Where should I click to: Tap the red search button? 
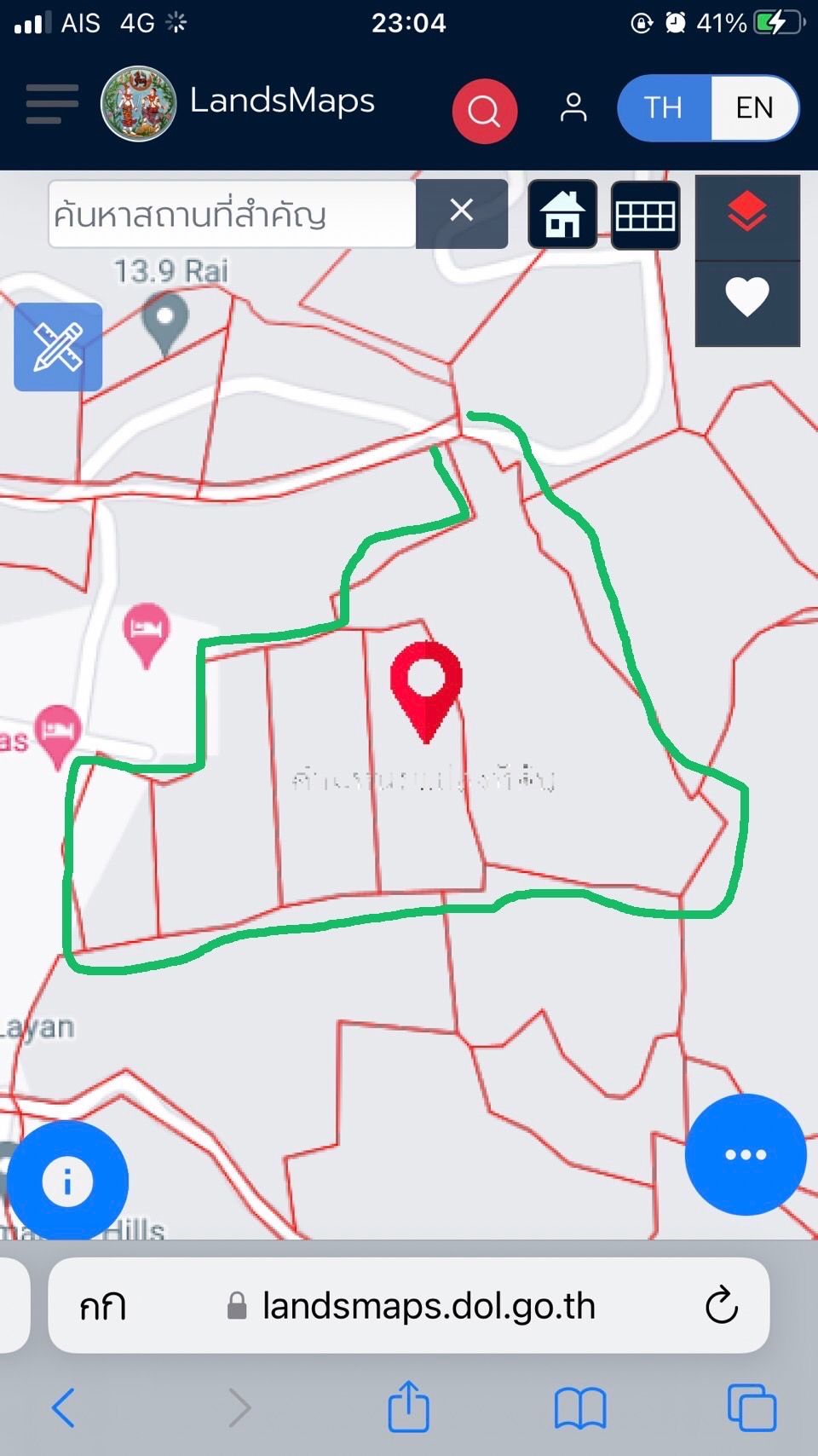[x=485, y=111]
